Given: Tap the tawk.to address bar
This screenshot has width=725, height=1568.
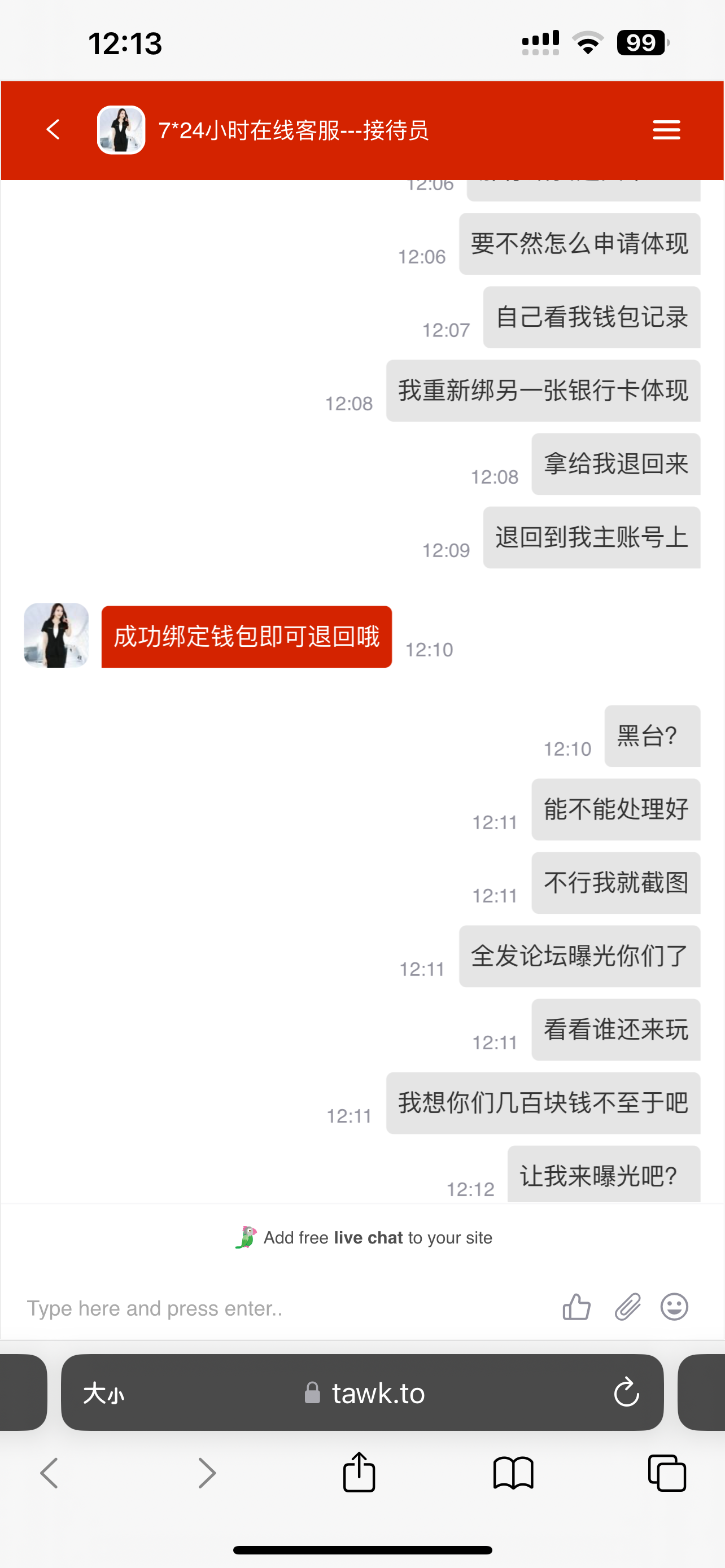Looking at the screenshot, I should pos(377,1393).
